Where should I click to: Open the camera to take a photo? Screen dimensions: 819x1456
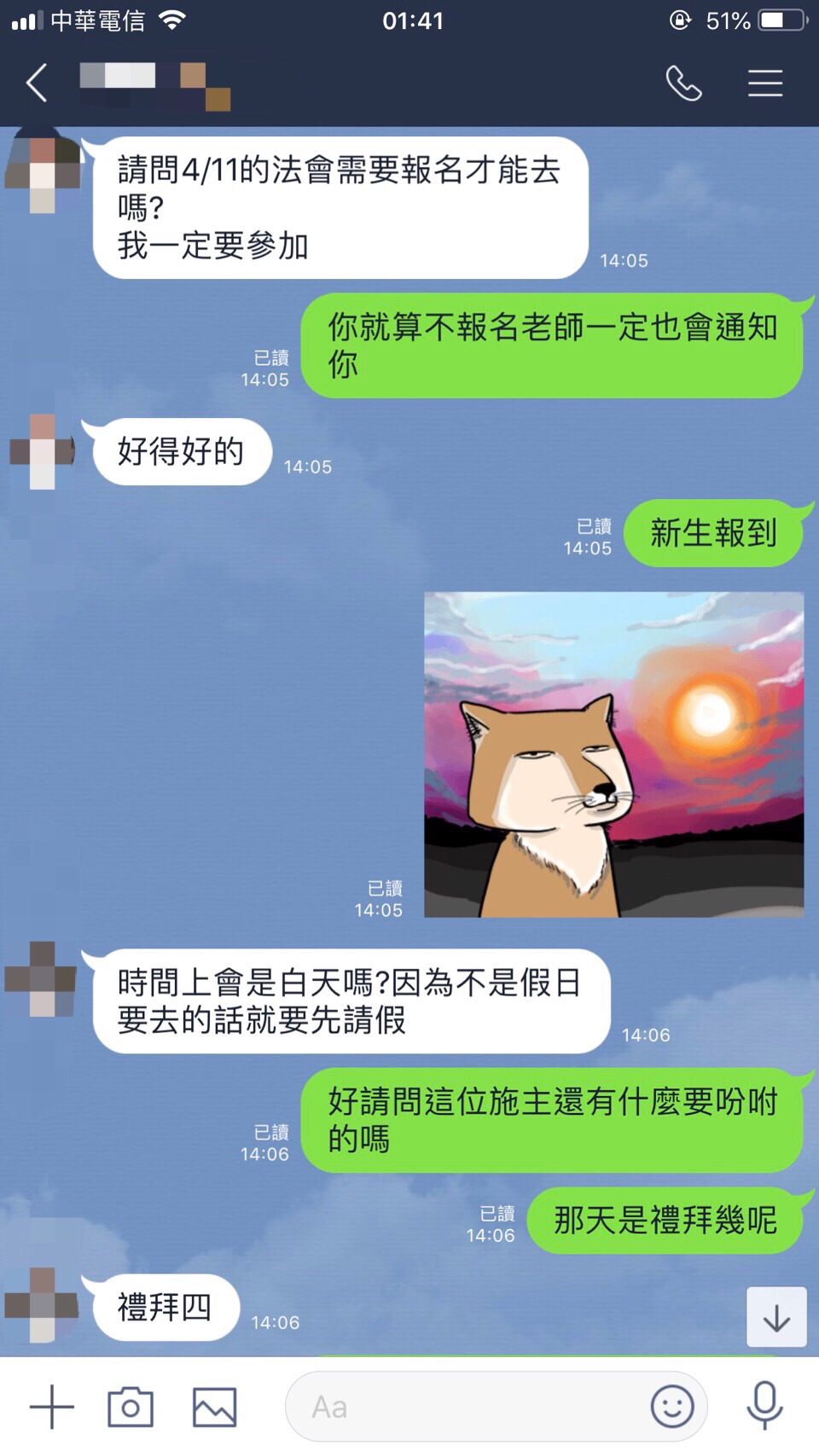point(131,1407)
